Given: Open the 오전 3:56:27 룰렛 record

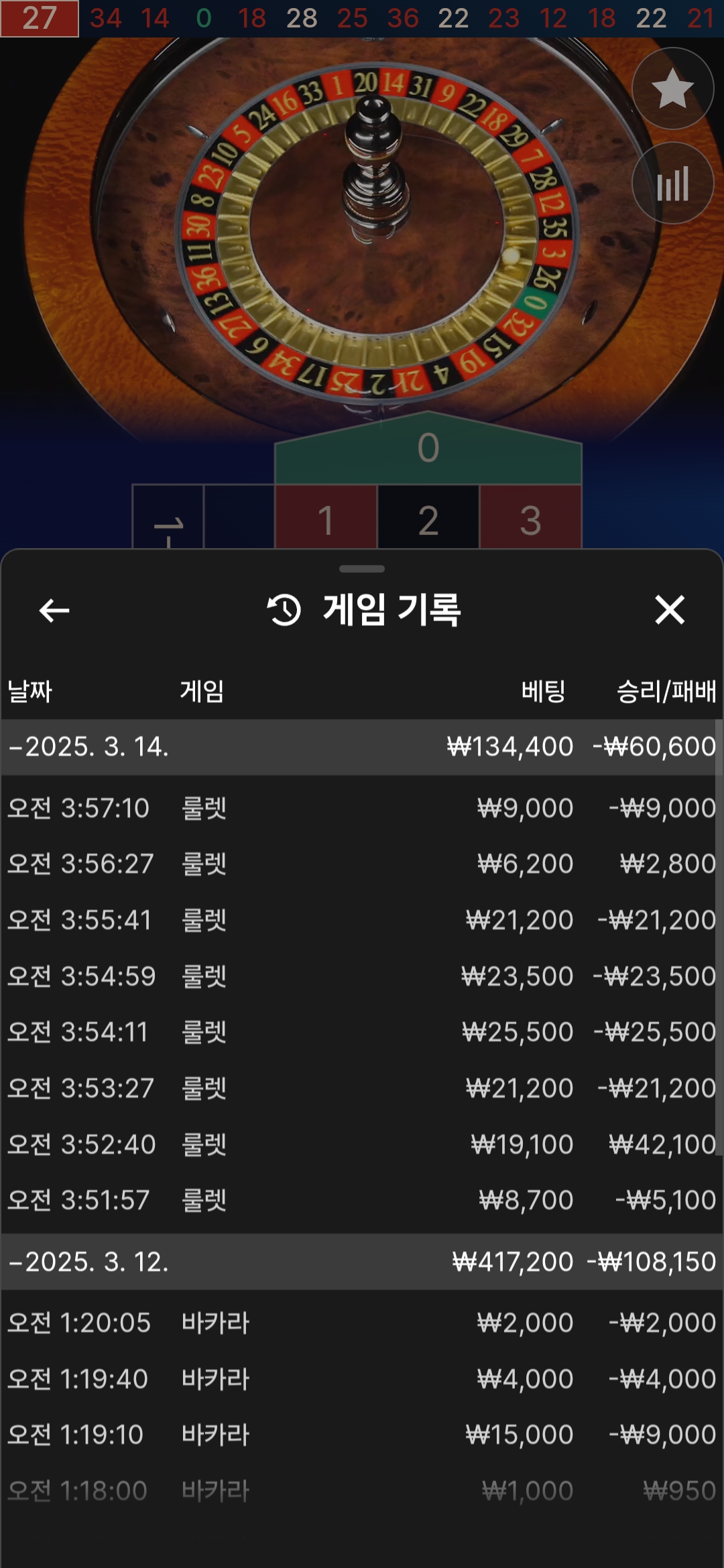Looking at the screenshot, I should [362, 864].
